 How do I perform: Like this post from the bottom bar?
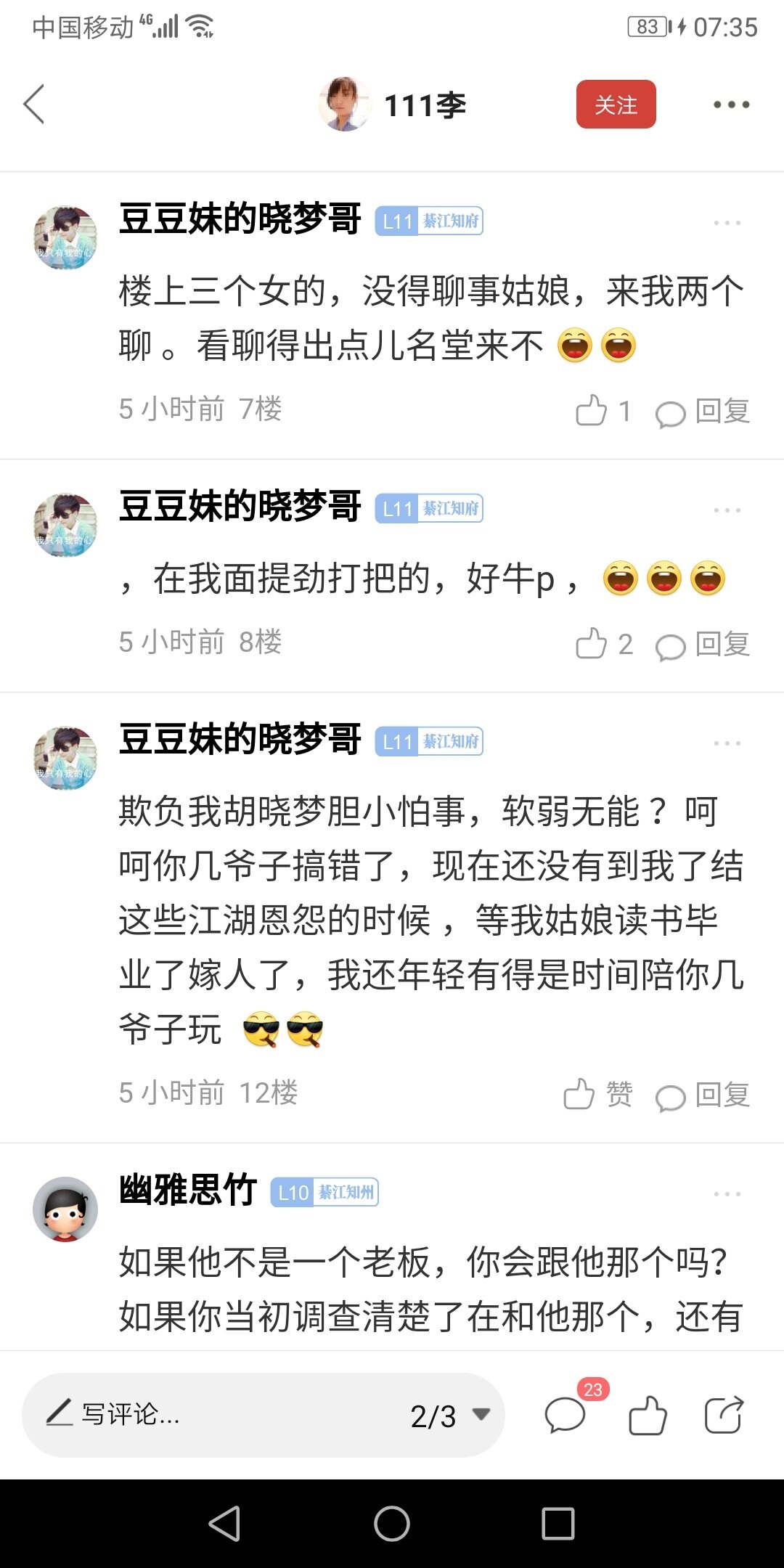click(647, 1416)
